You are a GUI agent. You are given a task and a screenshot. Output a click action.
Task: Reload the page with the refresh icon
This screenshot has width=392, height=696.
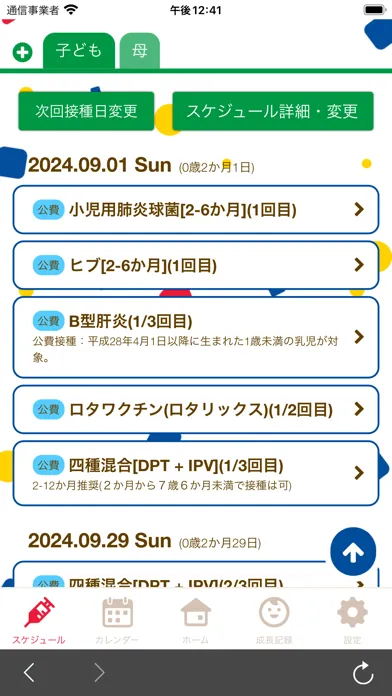pos(363,673)
